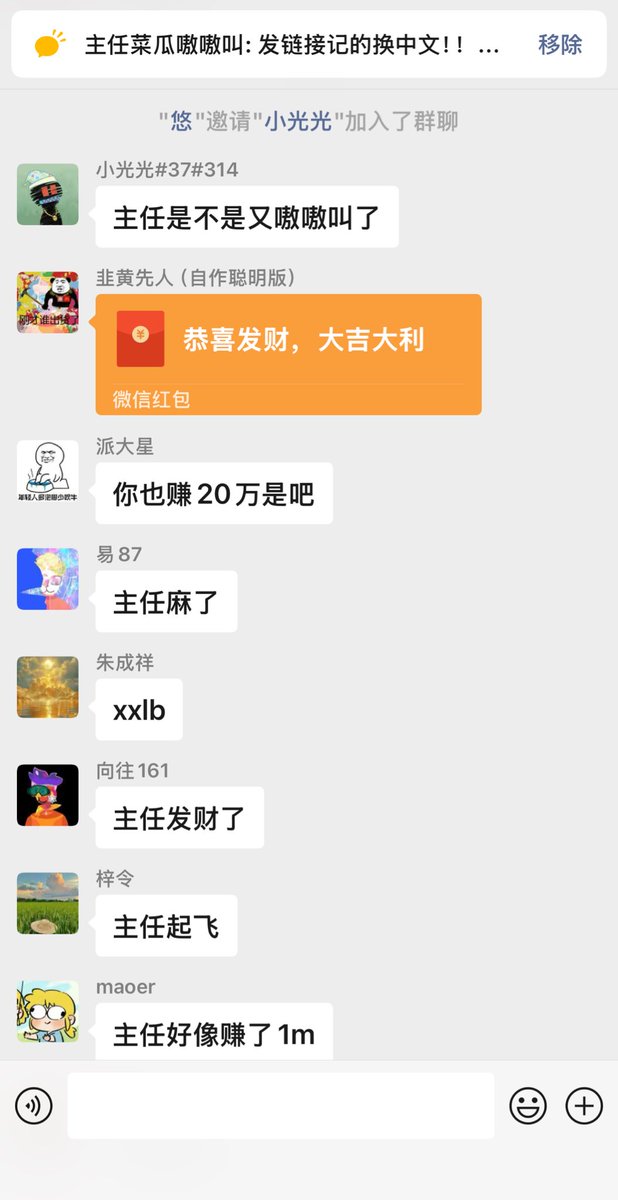Open the 恭喜发财 WeChat red packet
The image size is (618, 1200).
tap(288, 354)
